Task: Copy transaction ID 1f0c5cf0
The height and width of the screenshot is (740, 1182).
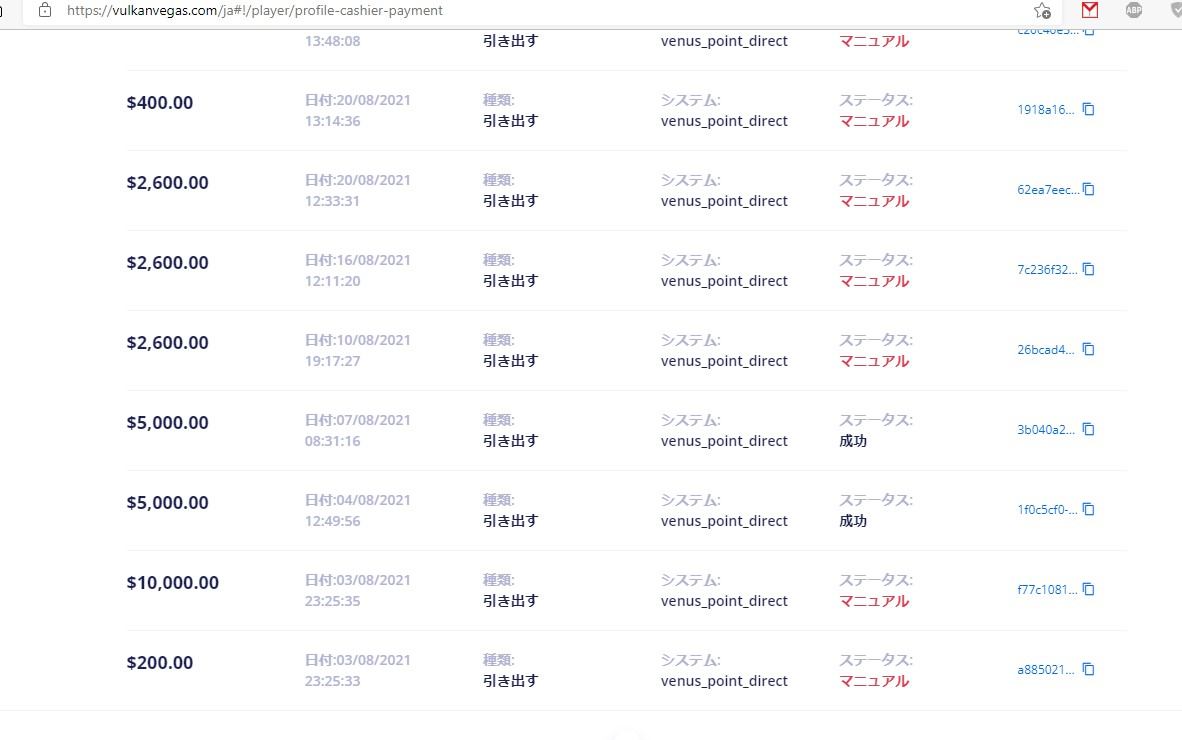Action: 1089,509
